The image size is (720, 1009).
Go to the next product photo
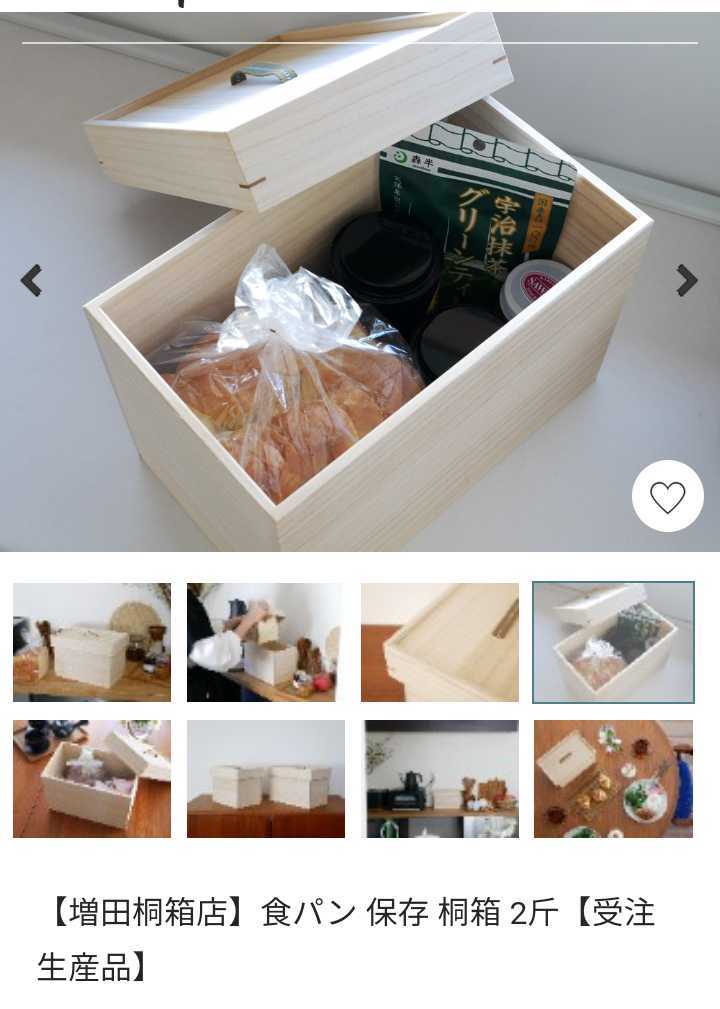(686, 281)
